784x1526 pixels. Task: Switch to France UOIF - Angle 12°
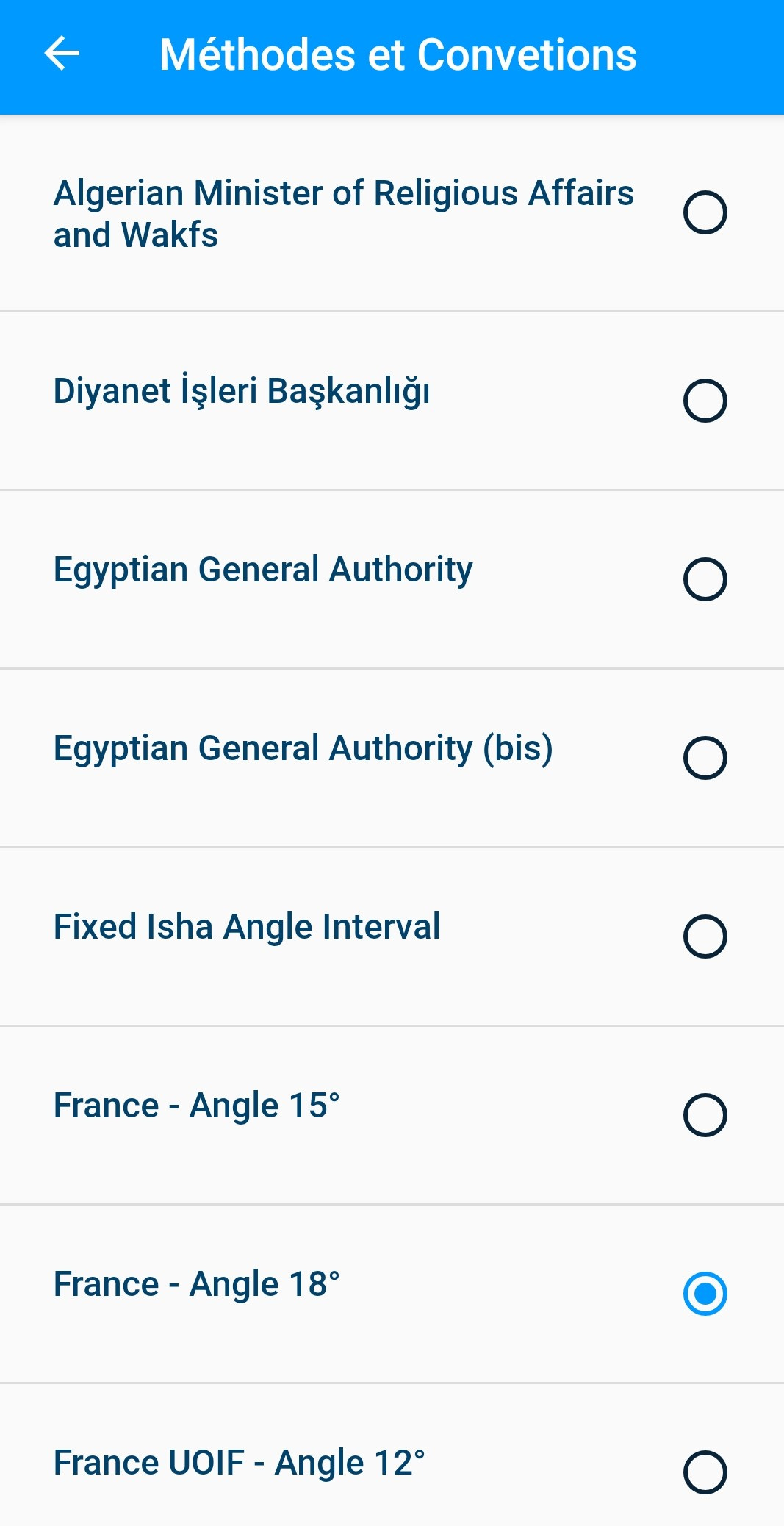point(705,1472)
